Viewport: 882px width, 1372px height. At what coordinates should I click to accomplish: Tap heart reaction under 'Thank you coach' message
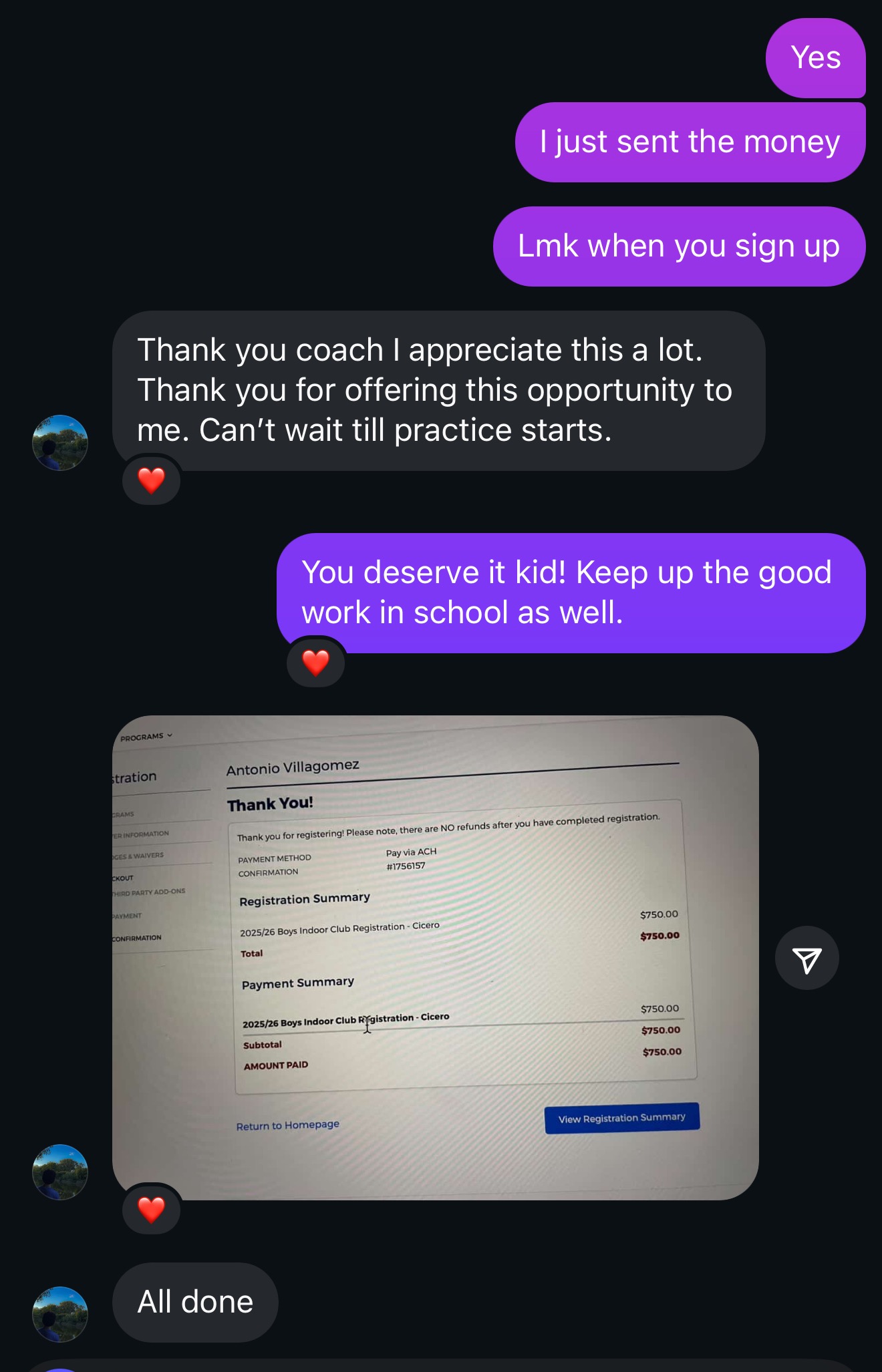coord(152,480)
